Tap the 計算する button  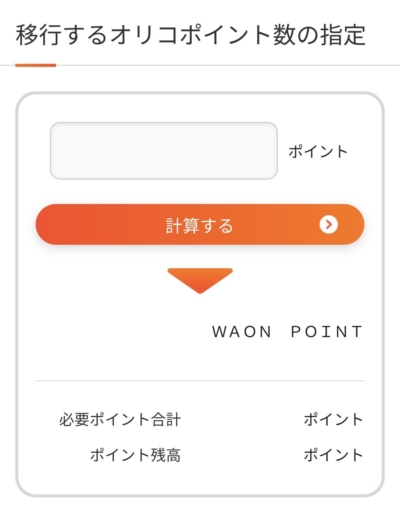tap(200, 225)
